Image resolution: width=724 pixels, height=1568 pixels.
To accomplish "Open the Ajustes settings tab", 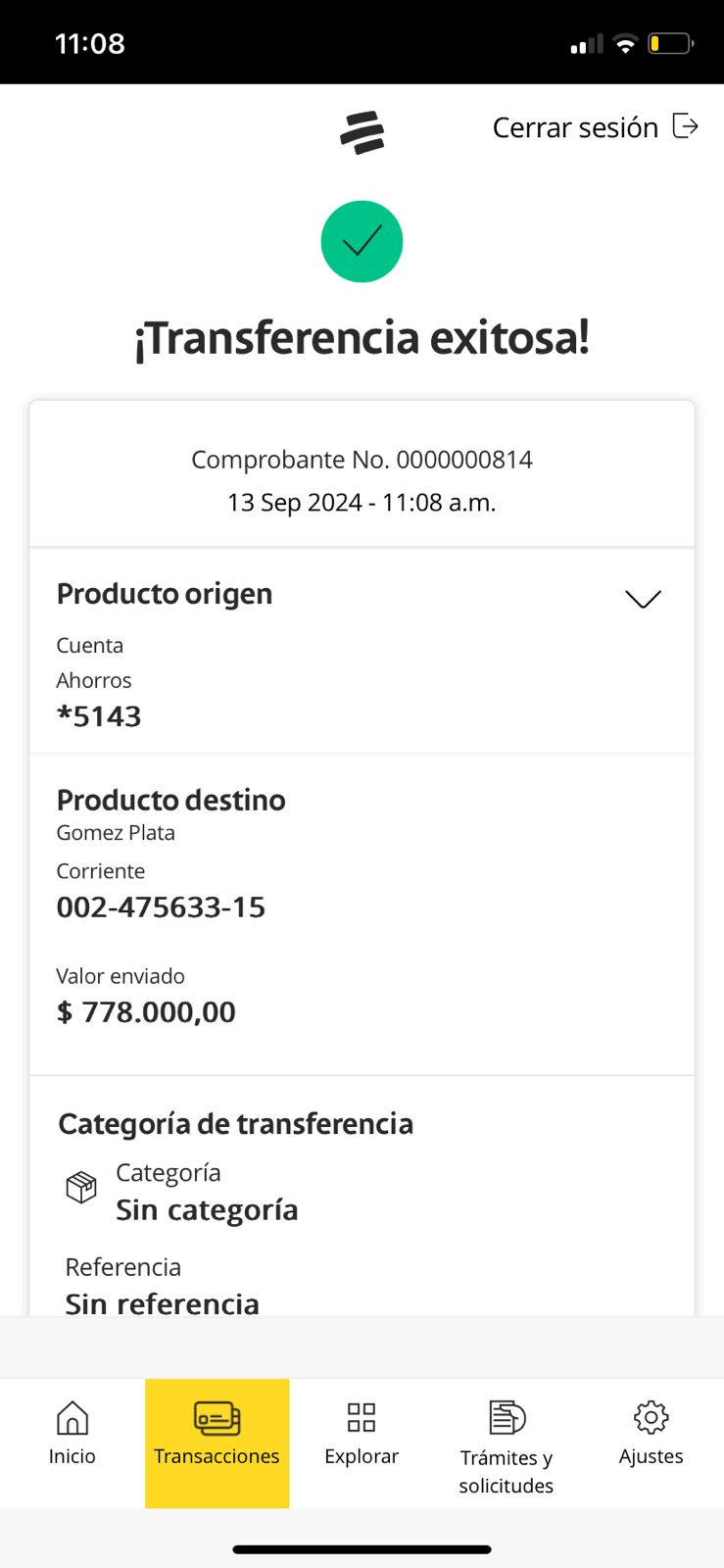I will 651,1434.
